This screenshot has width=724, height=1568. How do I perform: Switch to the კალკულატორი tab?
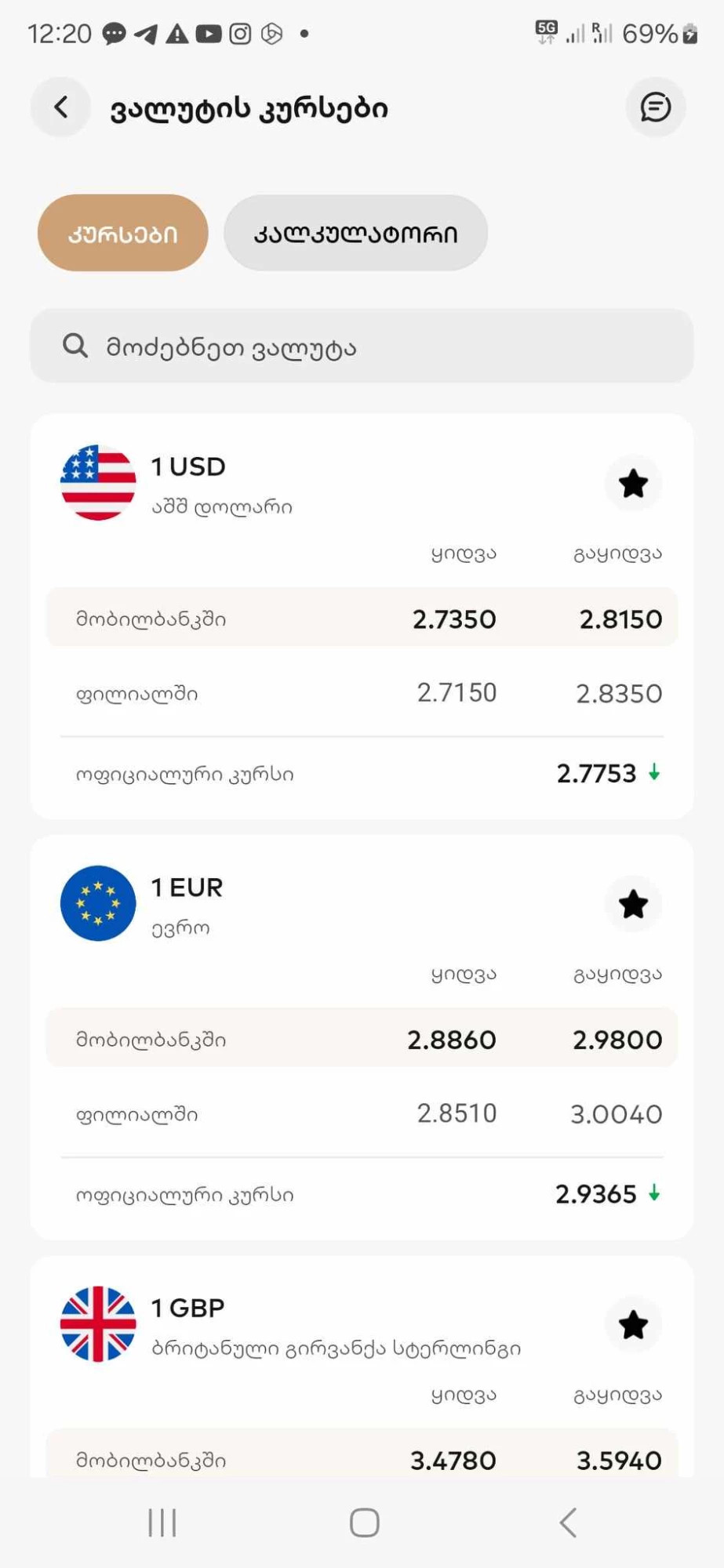point(355,233)
